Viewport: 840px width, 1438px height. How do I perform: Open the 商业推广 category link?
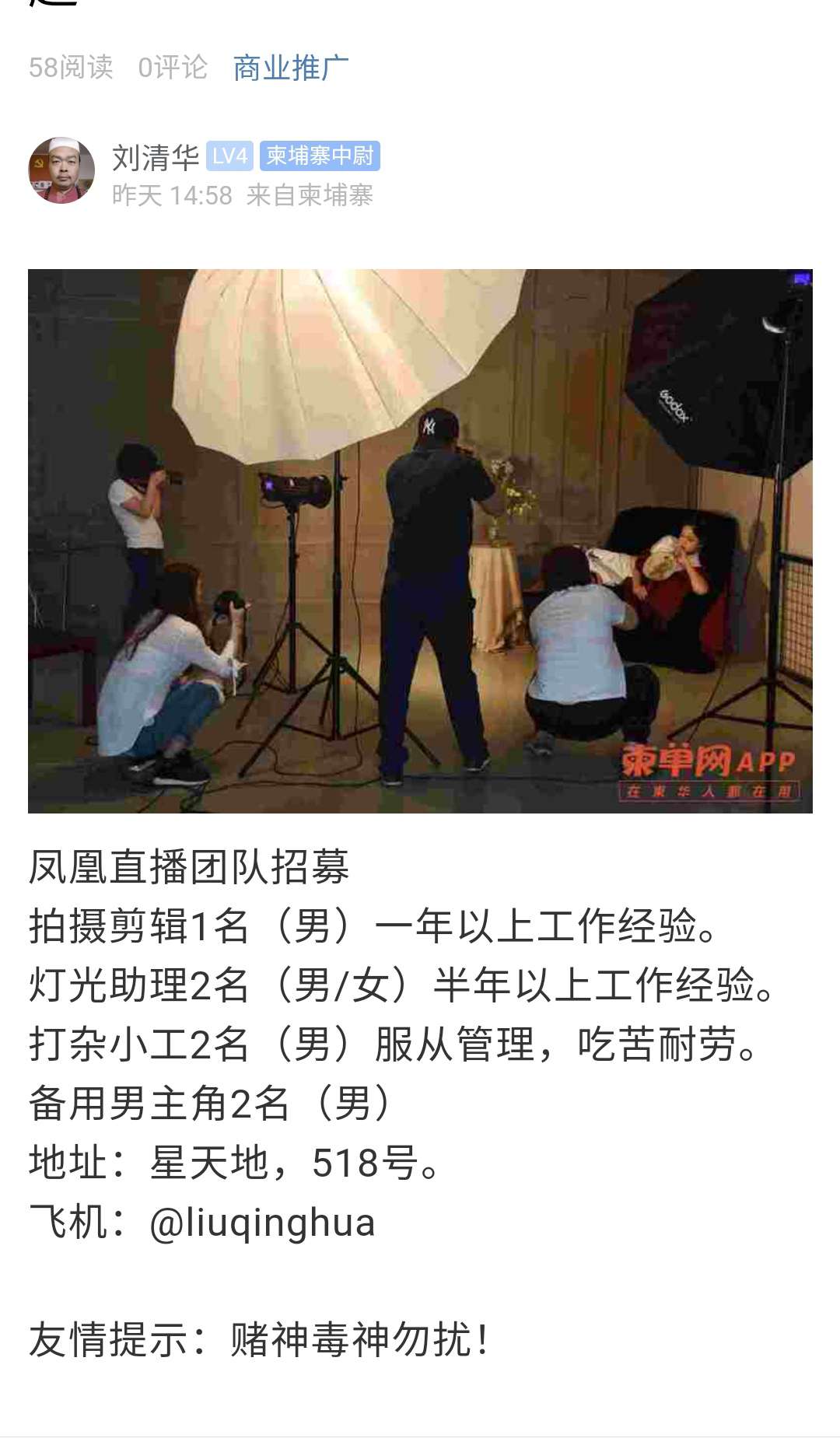pos(290,68)
